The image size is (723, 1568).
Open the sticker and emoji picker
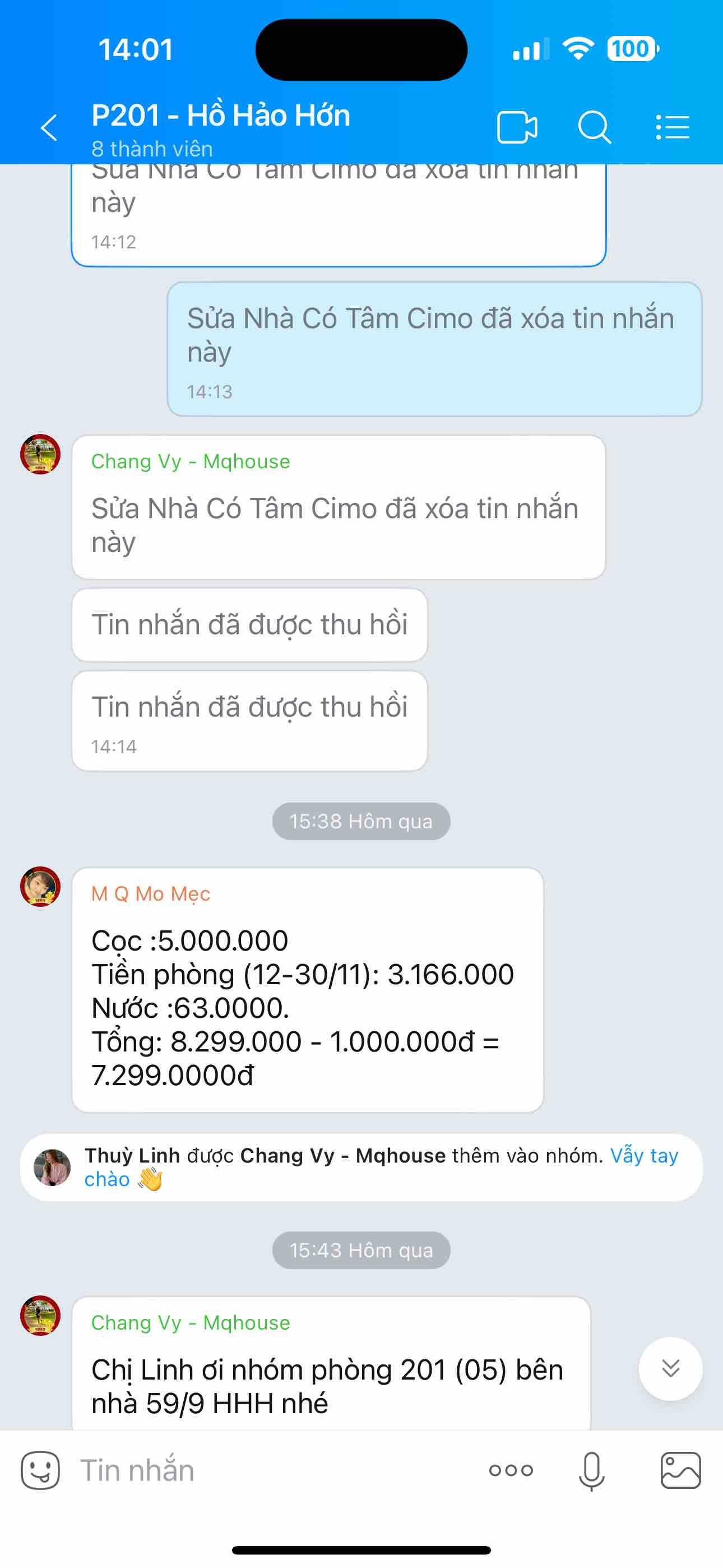tap(40, 1470)
